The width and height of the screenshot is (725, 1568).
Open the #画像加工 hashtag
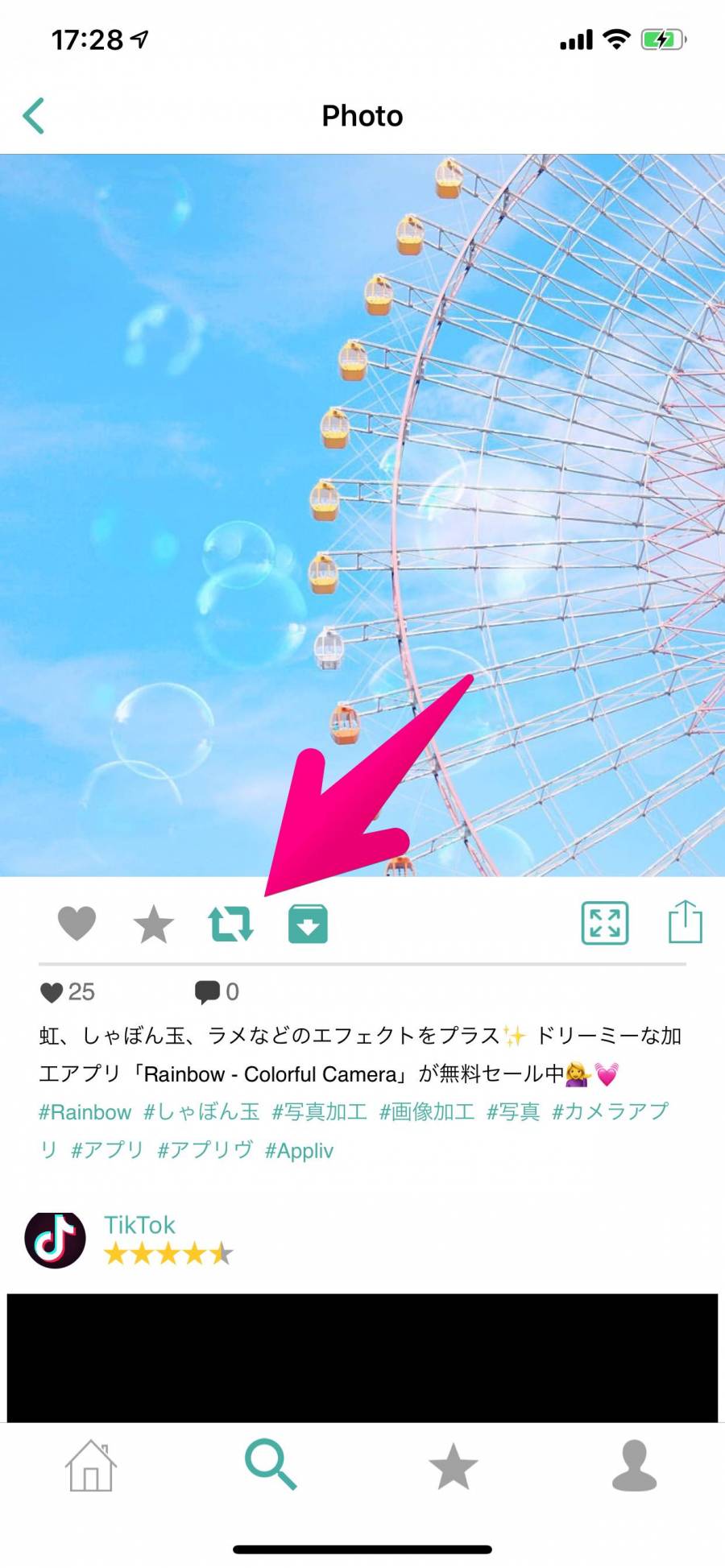tap(427, 1112)
